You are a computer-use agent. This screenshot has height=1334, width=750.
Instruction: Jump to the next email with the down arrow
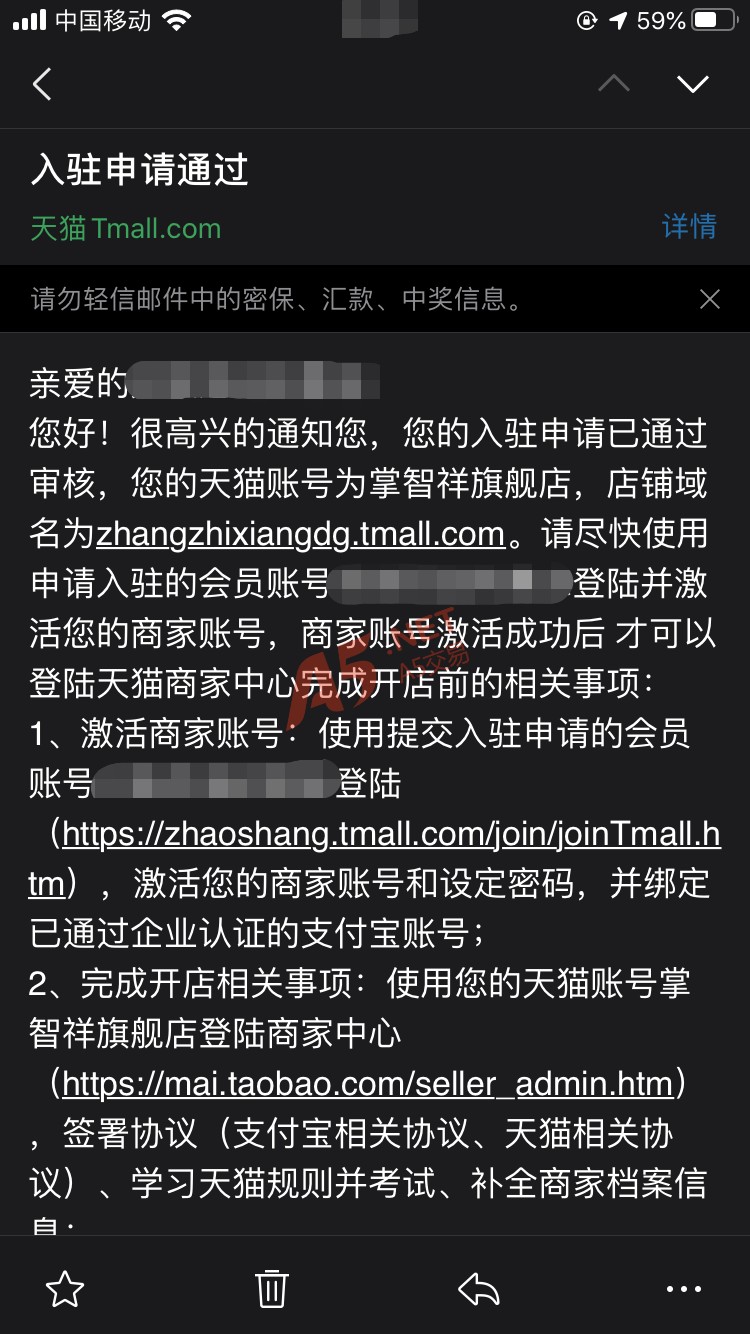[x=692, y=84]
